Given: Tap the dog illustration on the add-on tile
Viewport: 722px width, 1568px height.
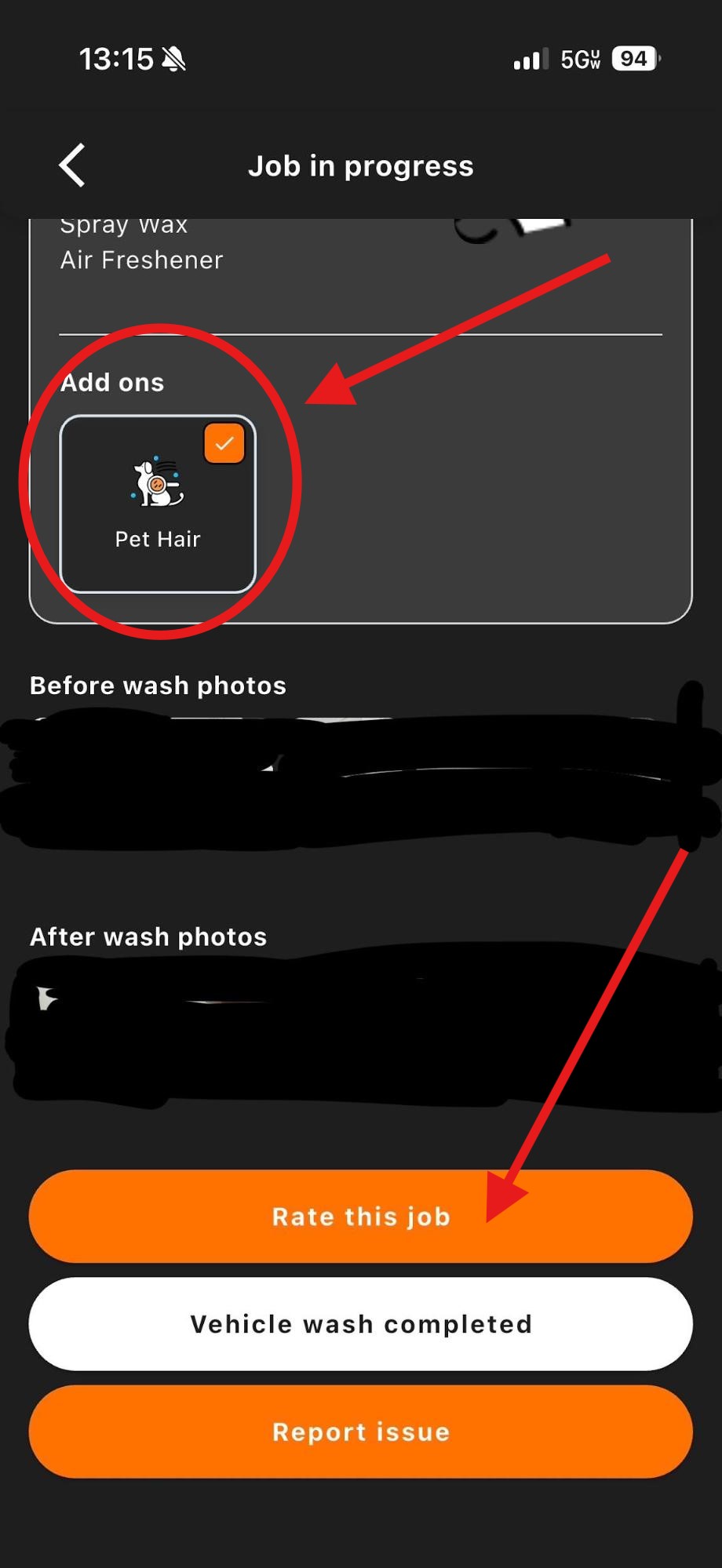Looking at the screenshot, I should pos(155,482).
